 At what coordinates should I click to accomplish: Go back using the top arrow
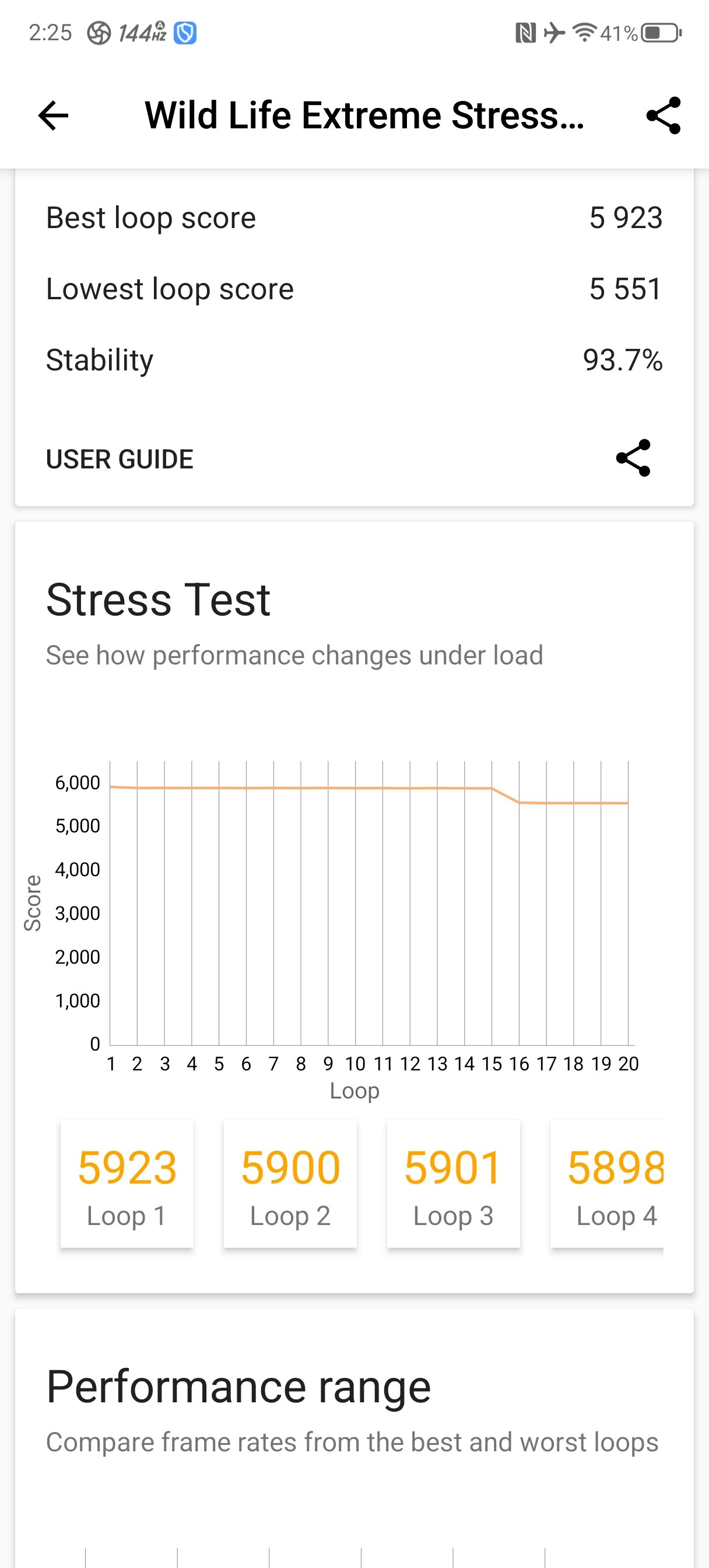click(x=53, y=116)
